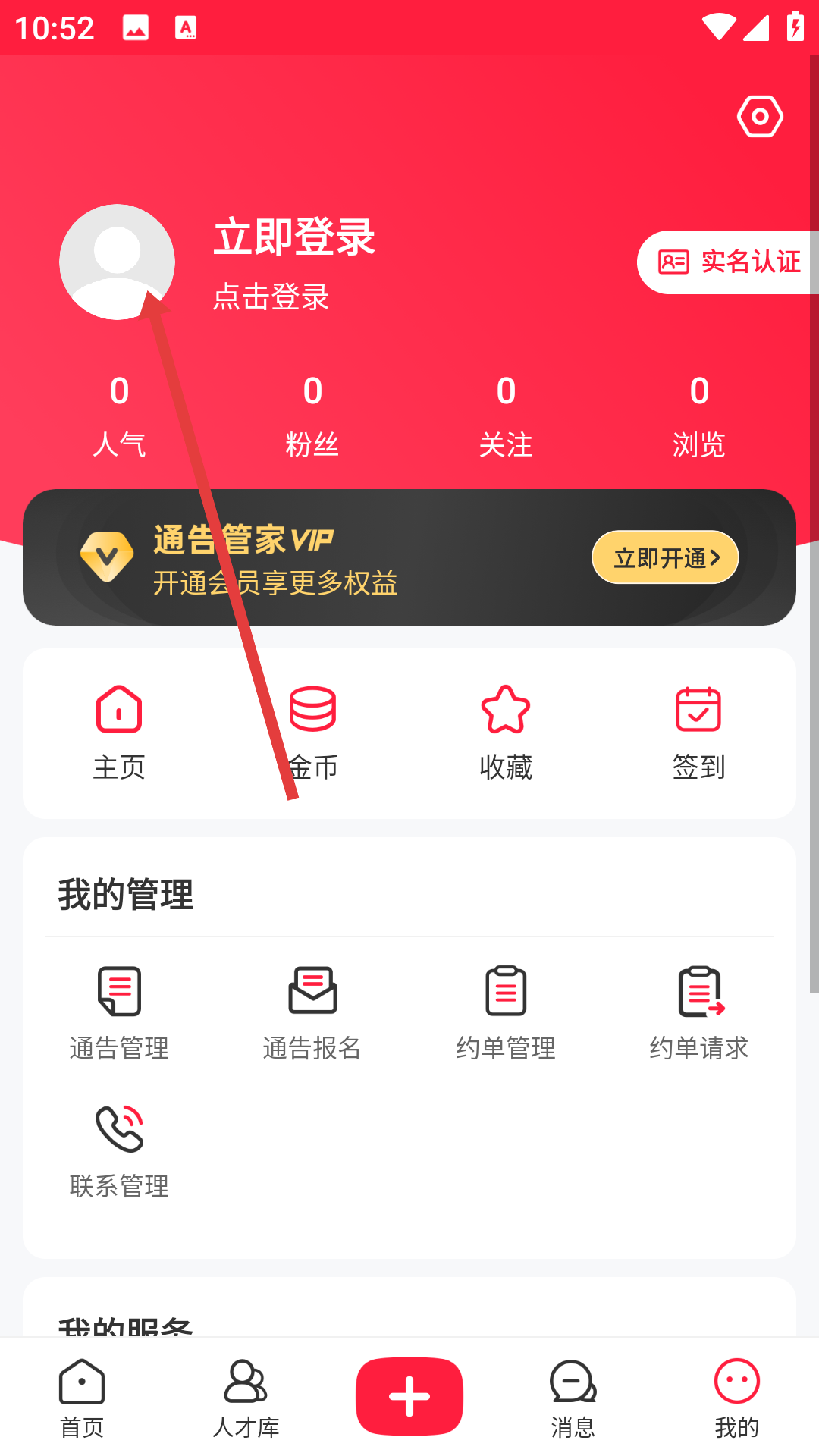Switch to 人才库 tab

246,1398
